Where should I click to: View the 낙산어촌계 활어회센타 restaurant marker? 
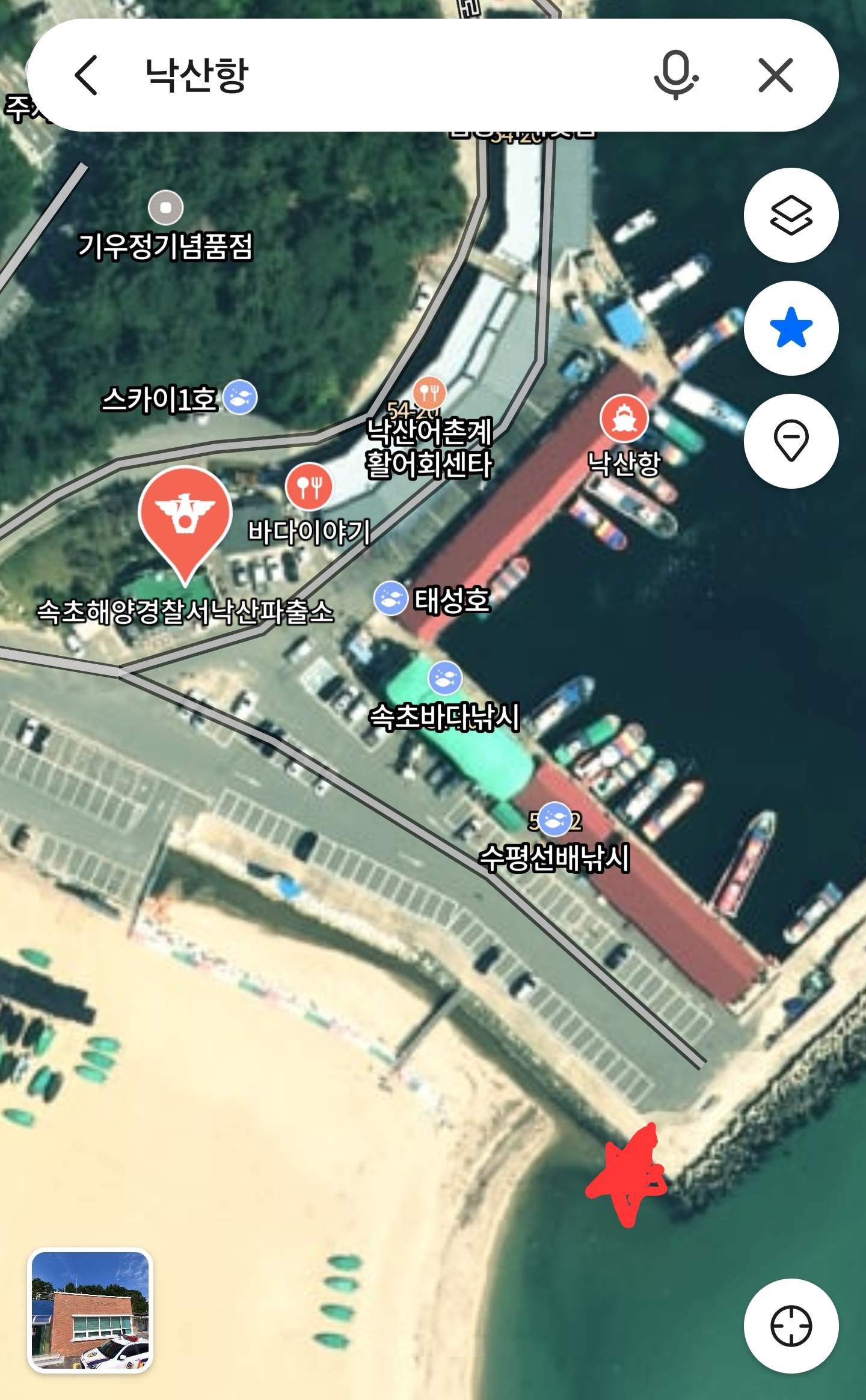pyautogui.click(x=429, y=393)
